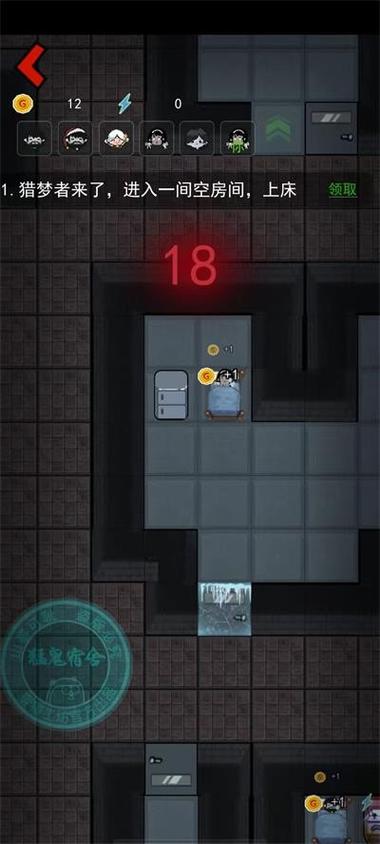The height and width of the screenshot is (844, 380).
Task: Tap the bed with the sleeping character
Action: tap(226, 396)
